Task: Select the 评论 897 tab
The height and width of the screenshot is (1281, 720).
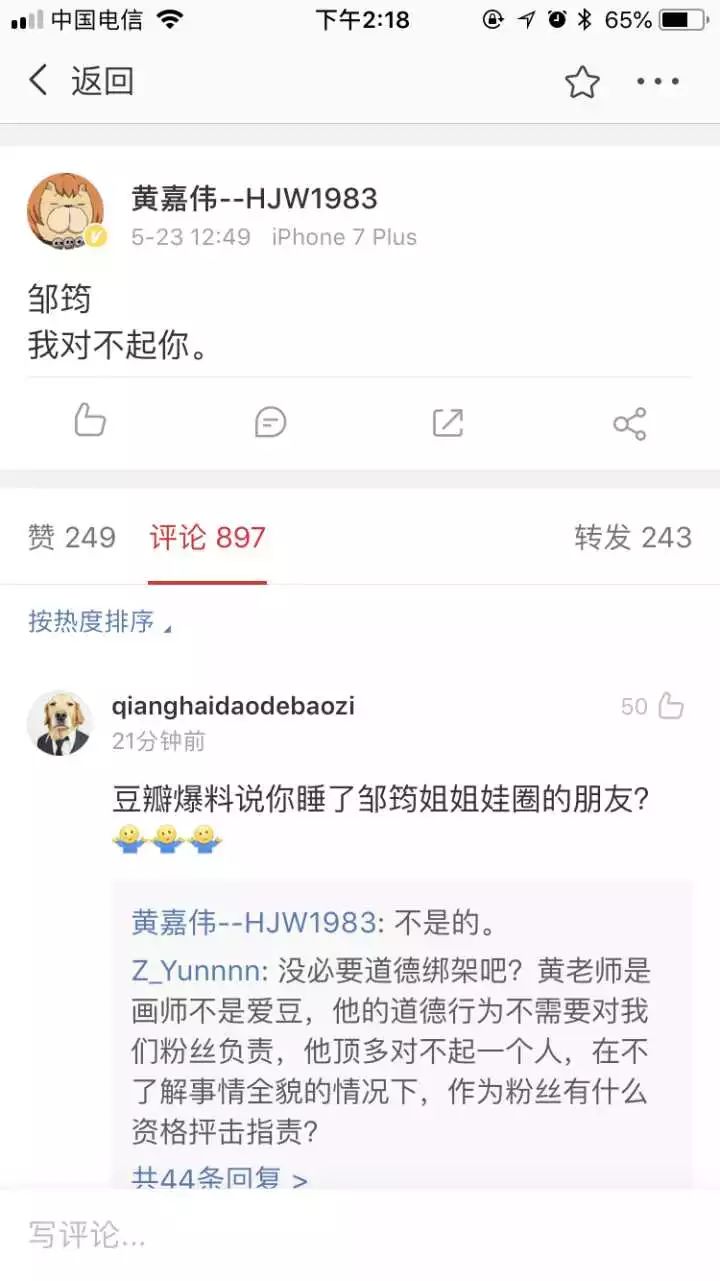Action: point(208,538)
